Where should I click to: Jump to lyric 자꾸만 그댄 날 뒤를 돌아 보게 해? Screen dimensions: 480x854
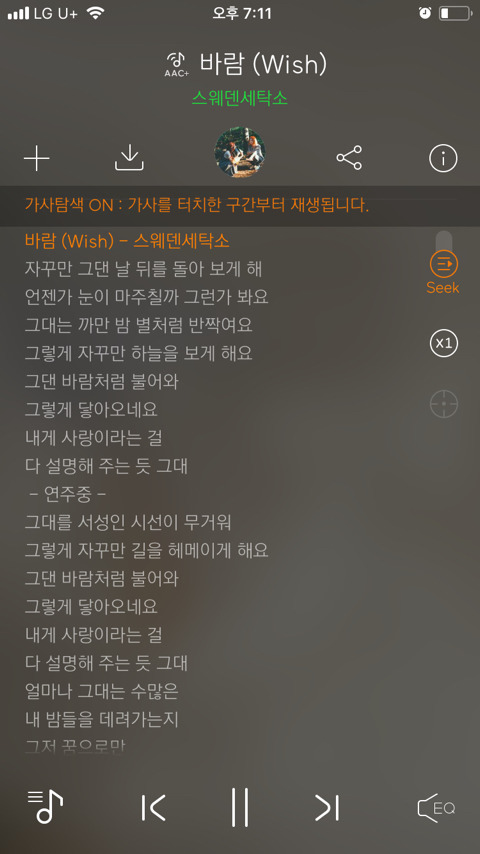tap(144, 269)
